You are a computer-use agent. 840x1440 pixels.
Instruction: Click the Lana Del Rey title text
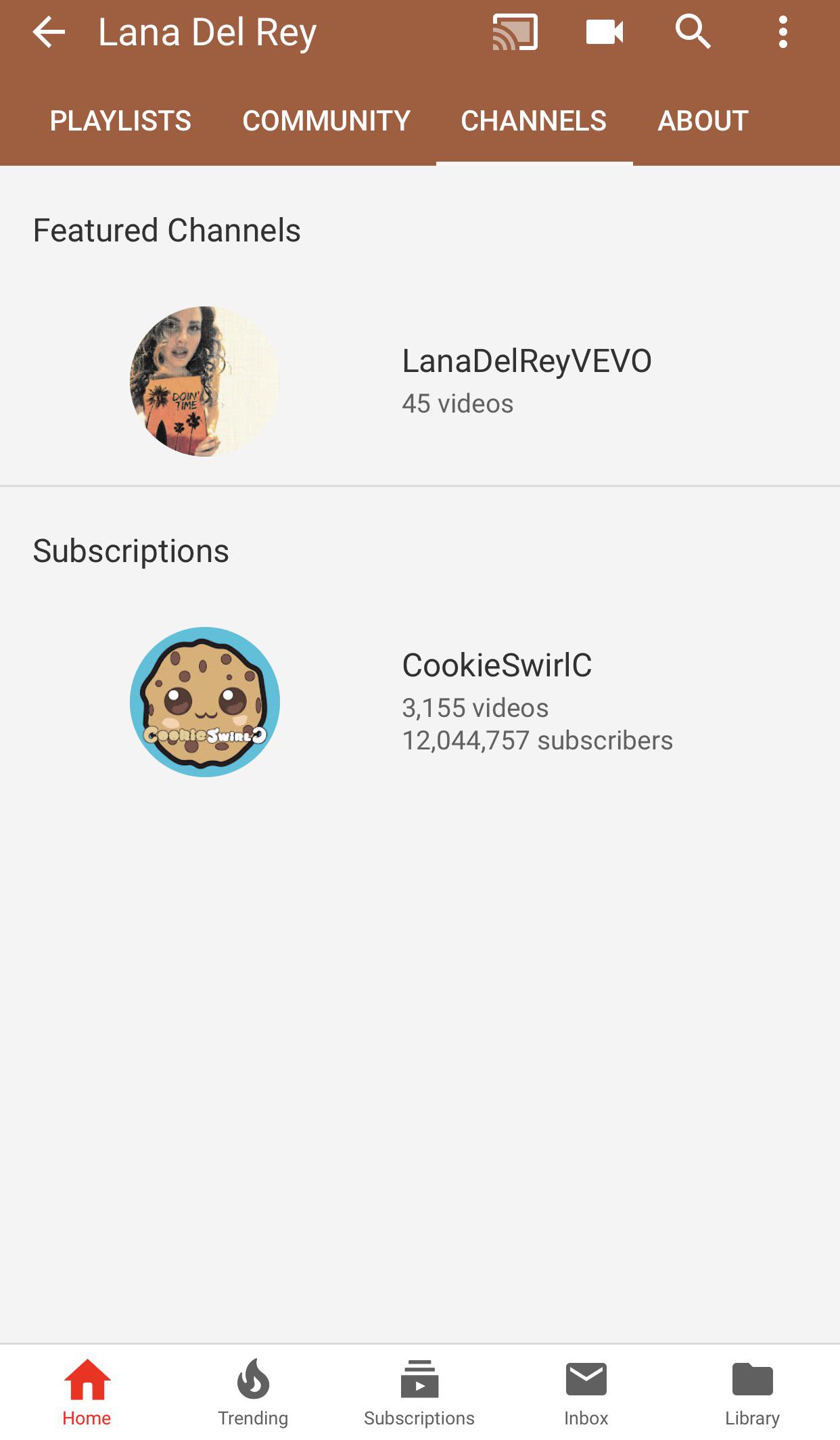pyautogui.click(x=207, y=31)
